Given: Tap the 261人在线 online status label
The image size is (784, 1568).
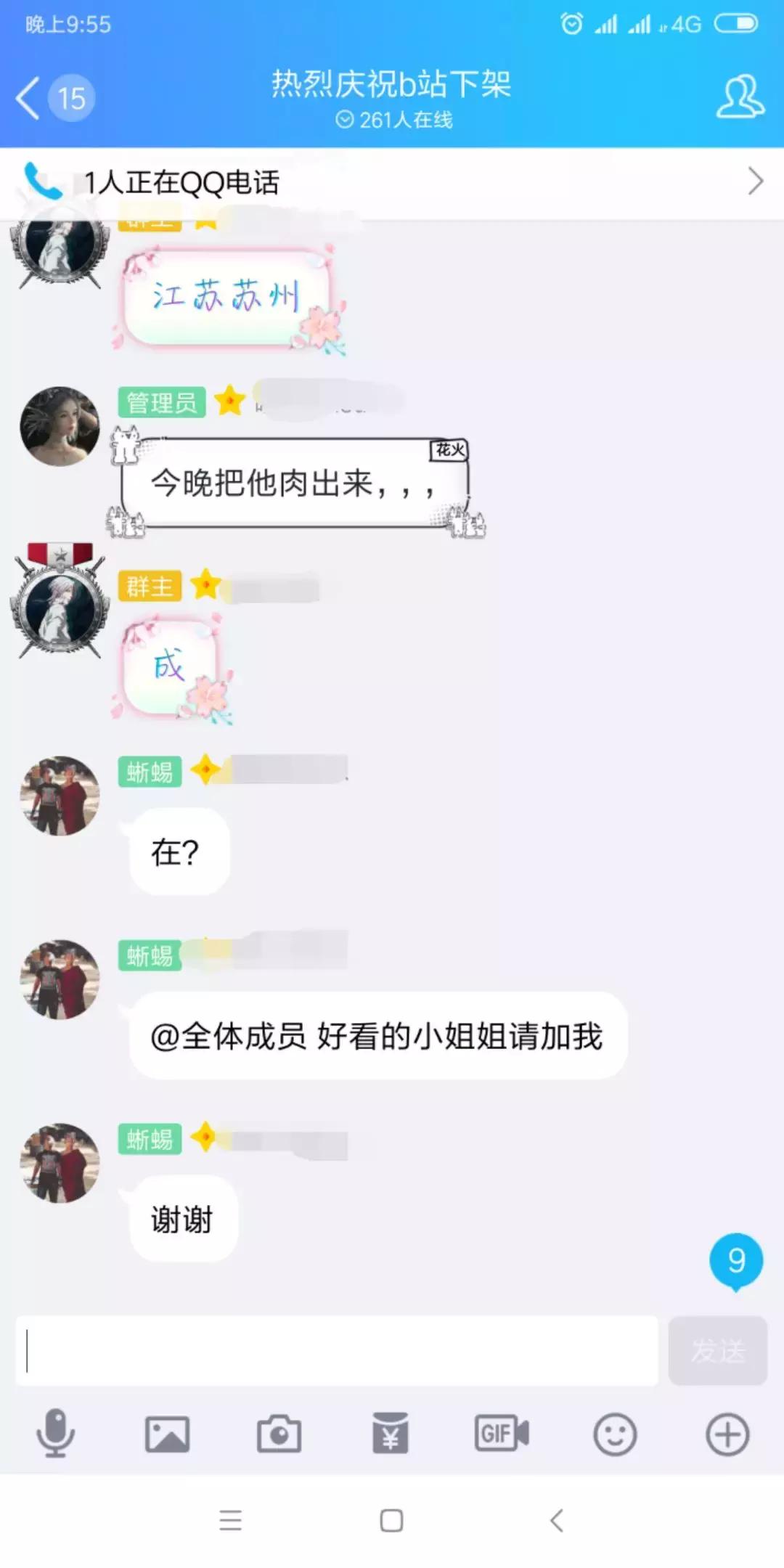Looking at the screenshot, I should pos(392,120).
